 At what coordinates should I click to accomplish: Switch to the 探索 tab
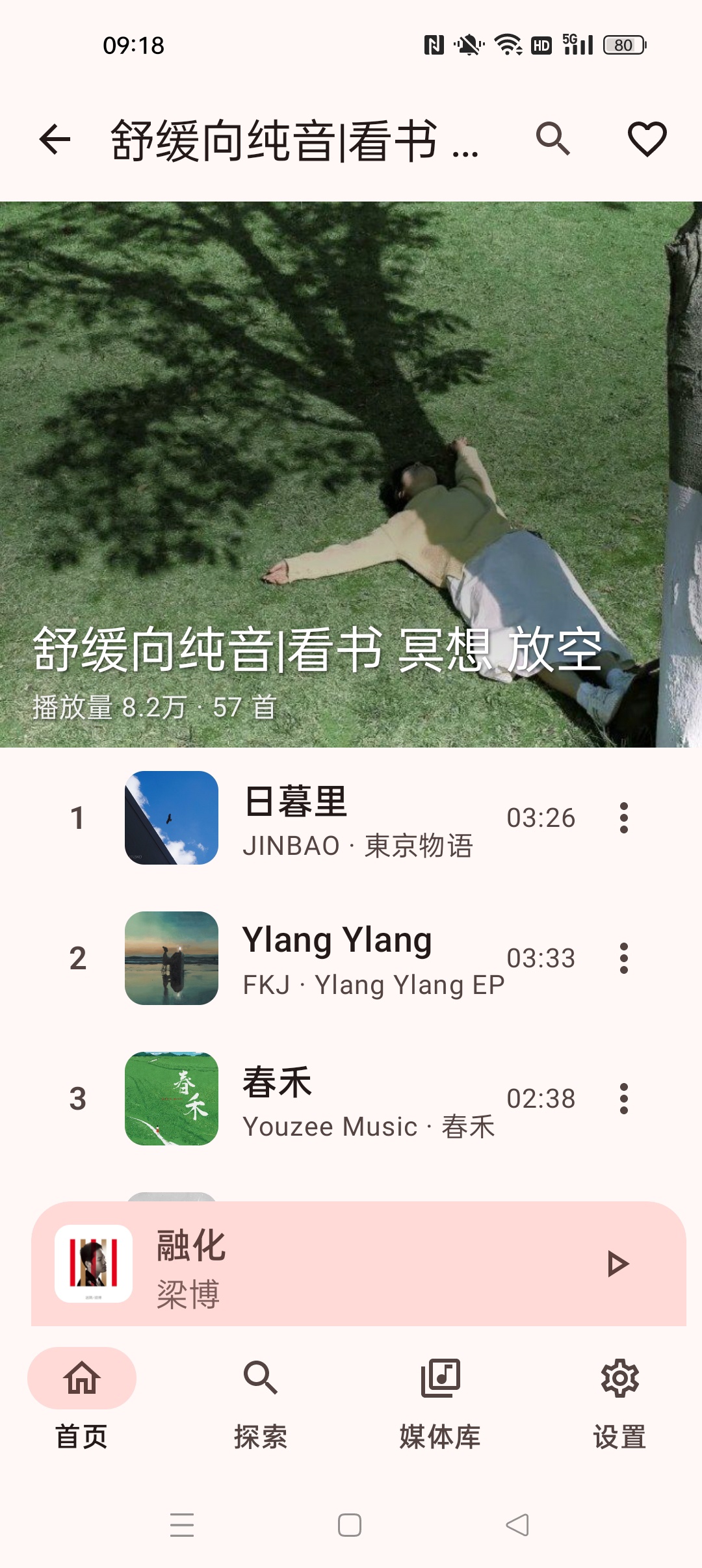tap(261, 1398)
